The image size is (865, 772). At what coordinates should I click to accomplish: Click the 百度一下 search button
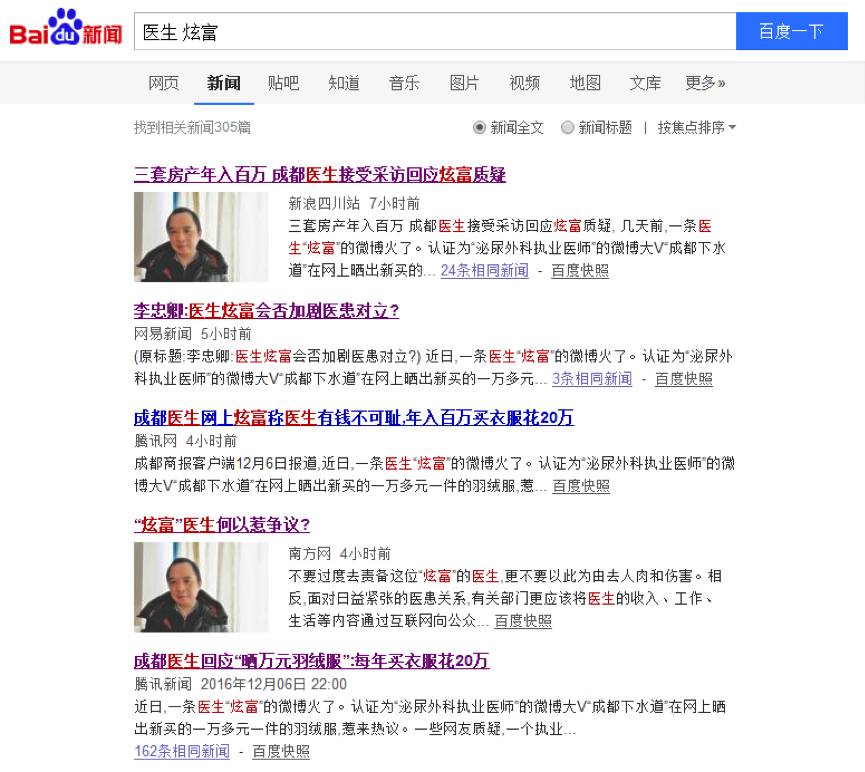pos(790,32)
